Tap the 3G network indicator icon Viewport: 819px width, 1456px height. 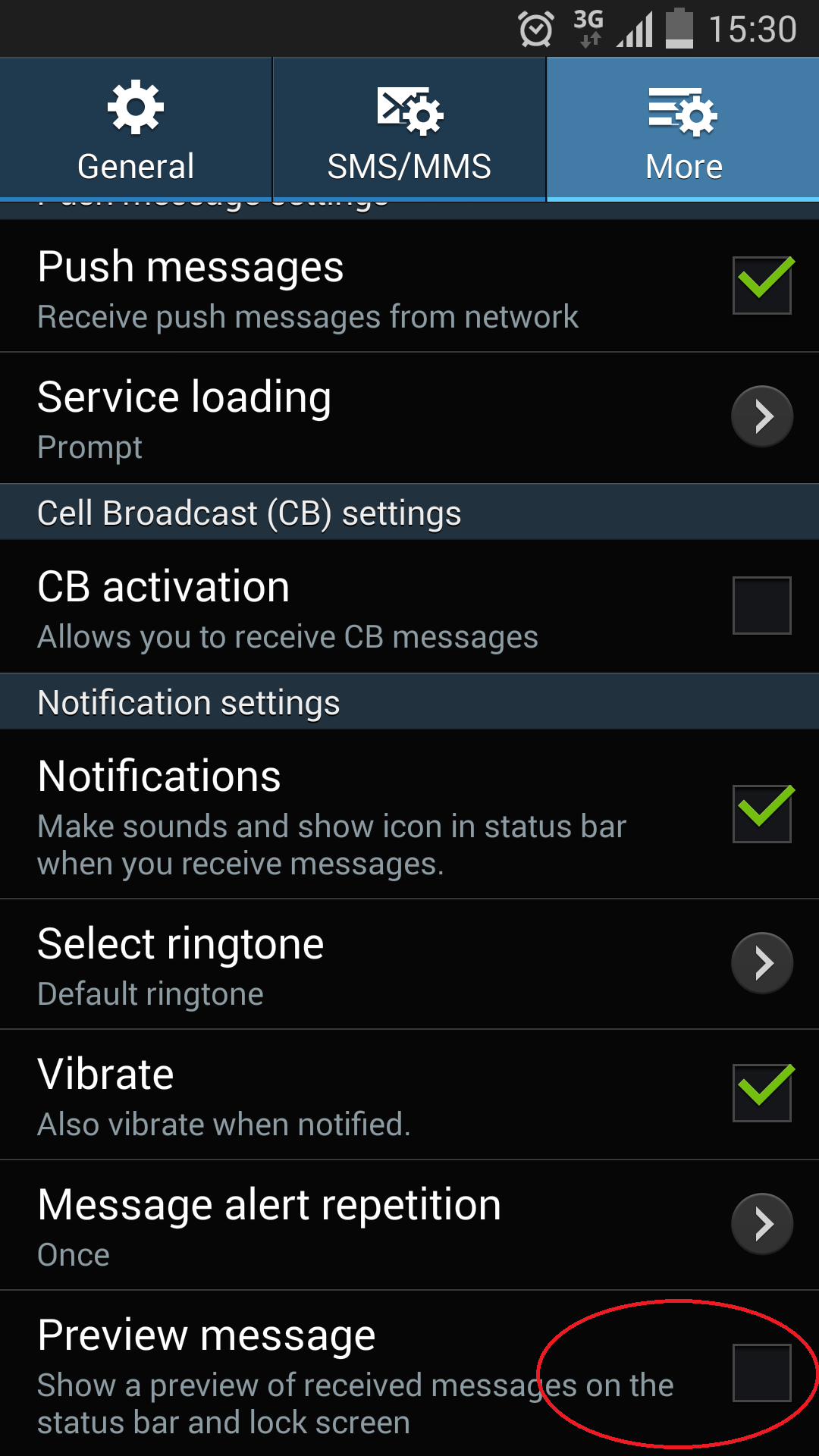(588, 27)
